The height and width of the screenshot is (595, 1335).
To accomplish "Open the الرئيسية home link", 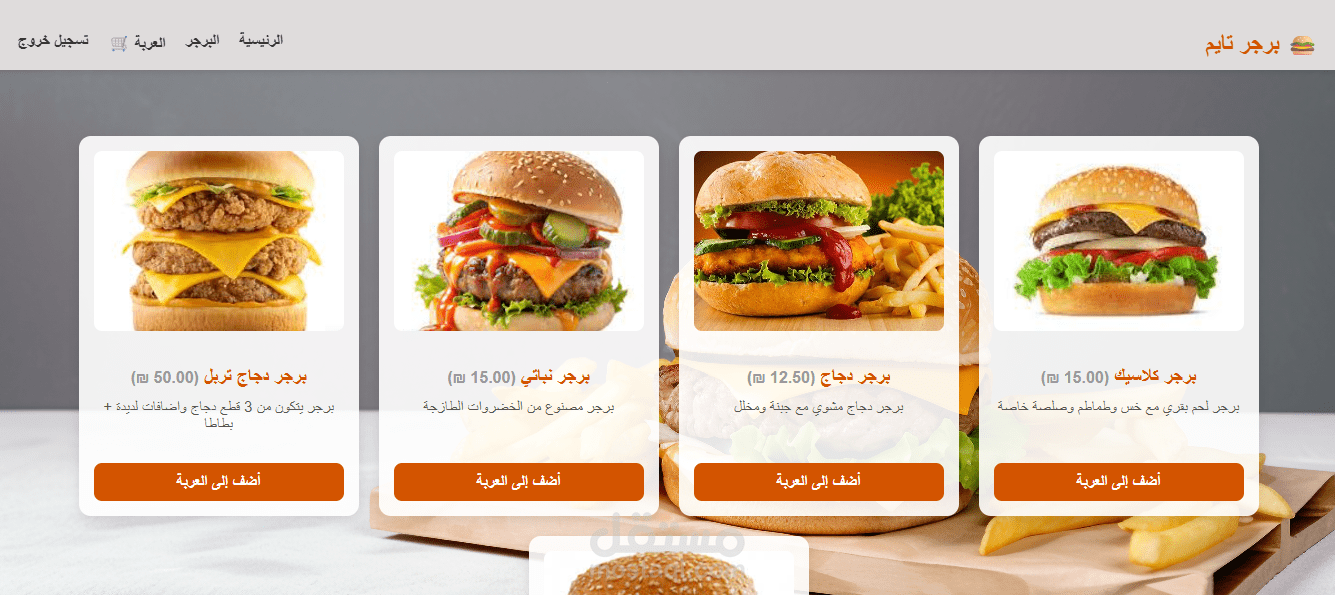I will coord(260,40).
